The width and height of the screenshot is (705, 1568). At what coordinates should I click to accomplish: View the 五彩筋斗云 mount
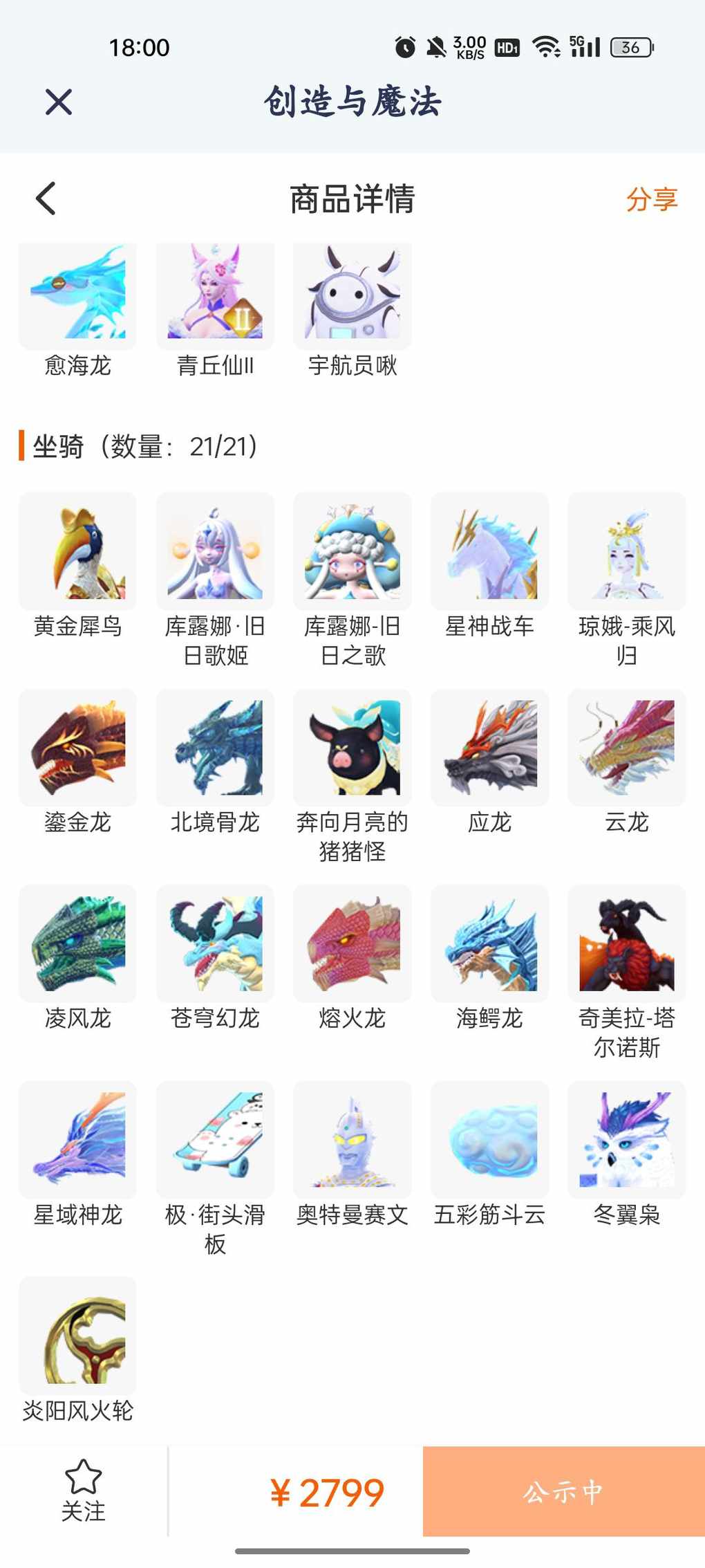[489, 1154]
